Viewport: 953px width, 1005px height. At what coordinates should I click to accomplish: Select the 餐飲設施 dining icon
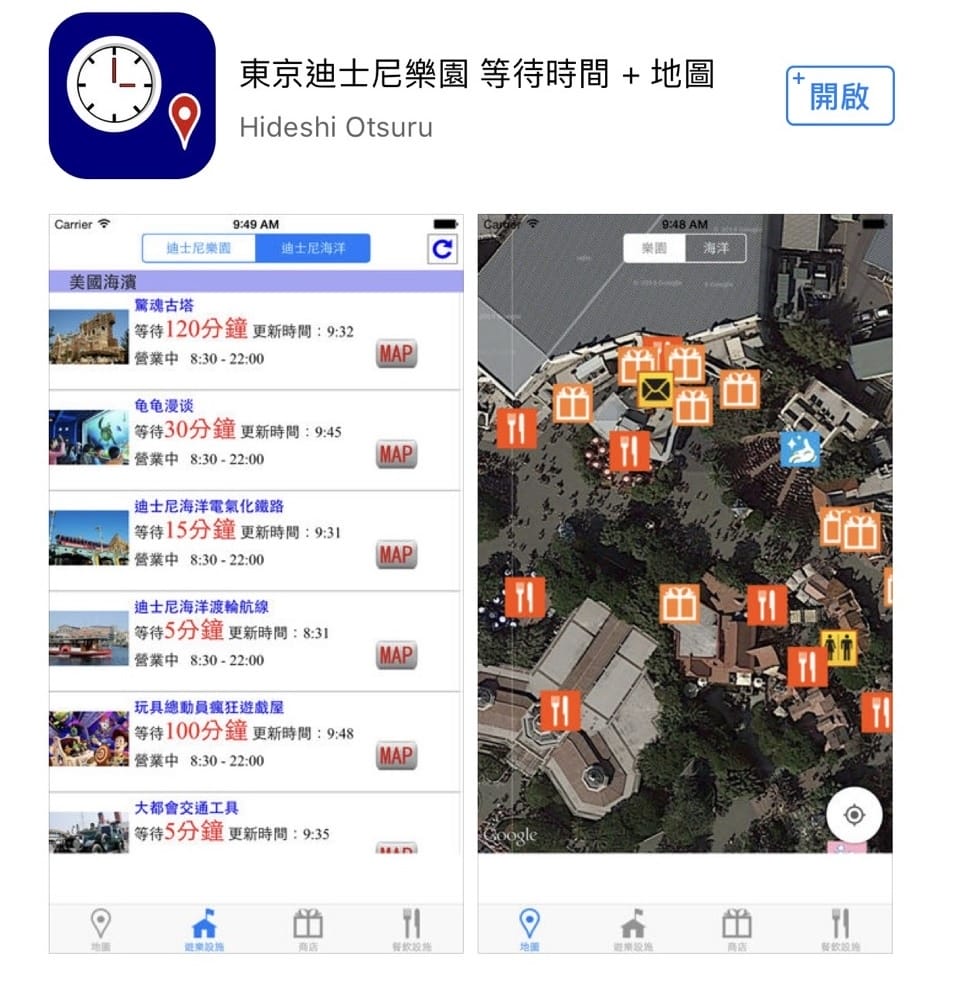click(414, 925)
